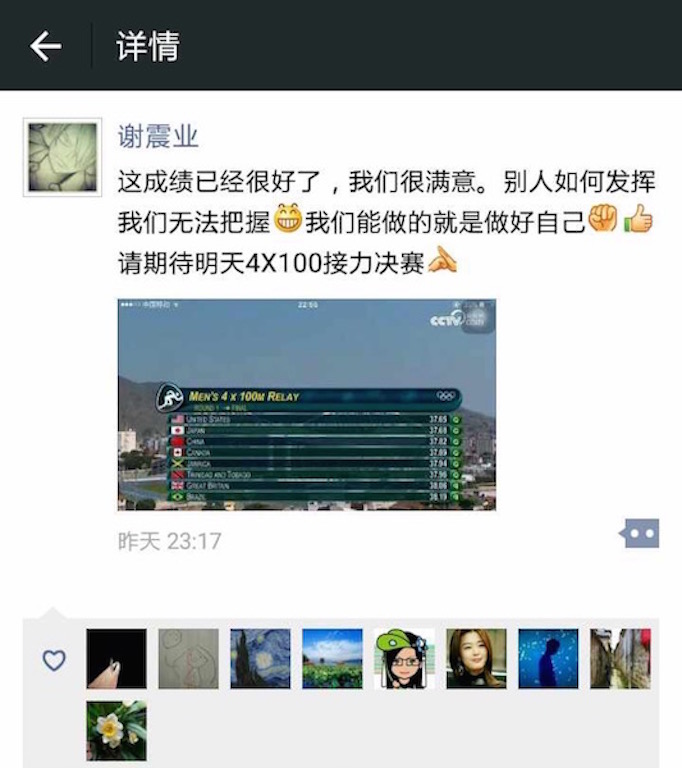Image resolution: width=682 pixels, height=768 pixels.
Task: Open the liker with the Starry Night avatar
Action: (260, 659)
